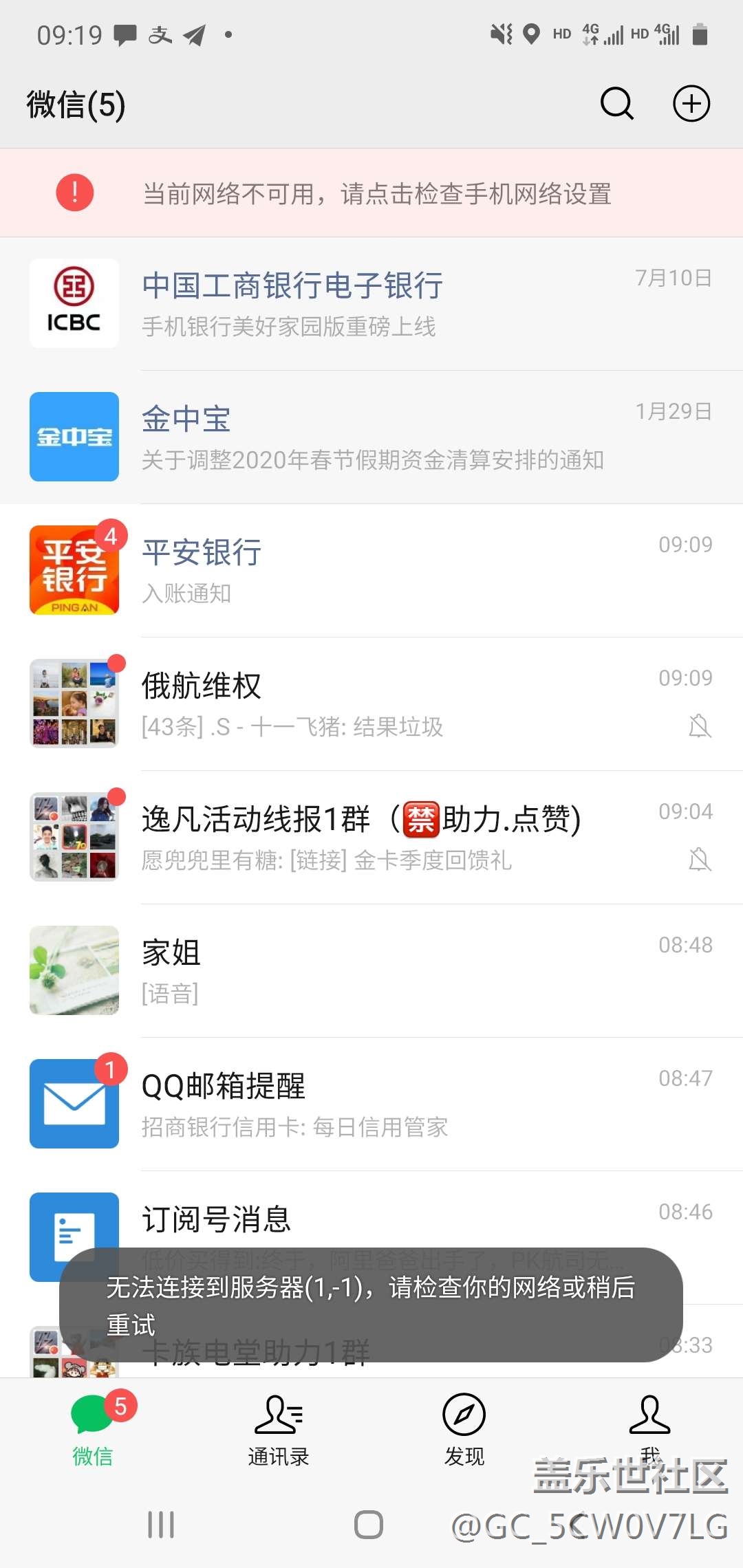This screenshot has width=743, height=1568.
Task: Tap the plus icon to add new
Action: click(x=691, y=104)
